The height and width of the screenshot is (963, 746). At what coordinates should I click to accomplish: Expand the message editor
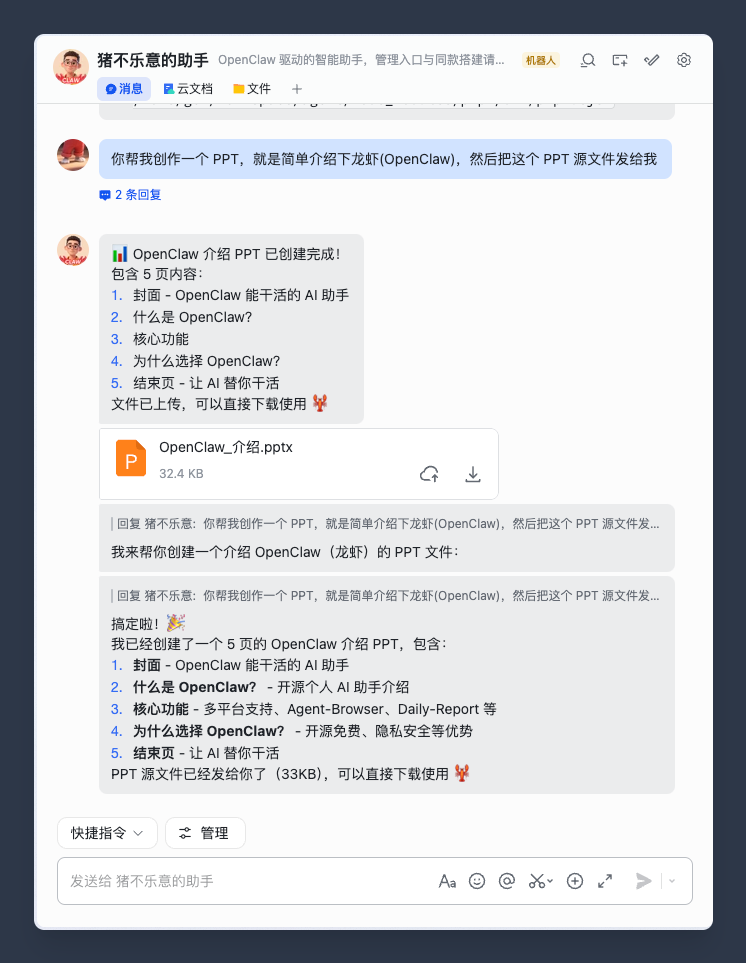(605, 881)
